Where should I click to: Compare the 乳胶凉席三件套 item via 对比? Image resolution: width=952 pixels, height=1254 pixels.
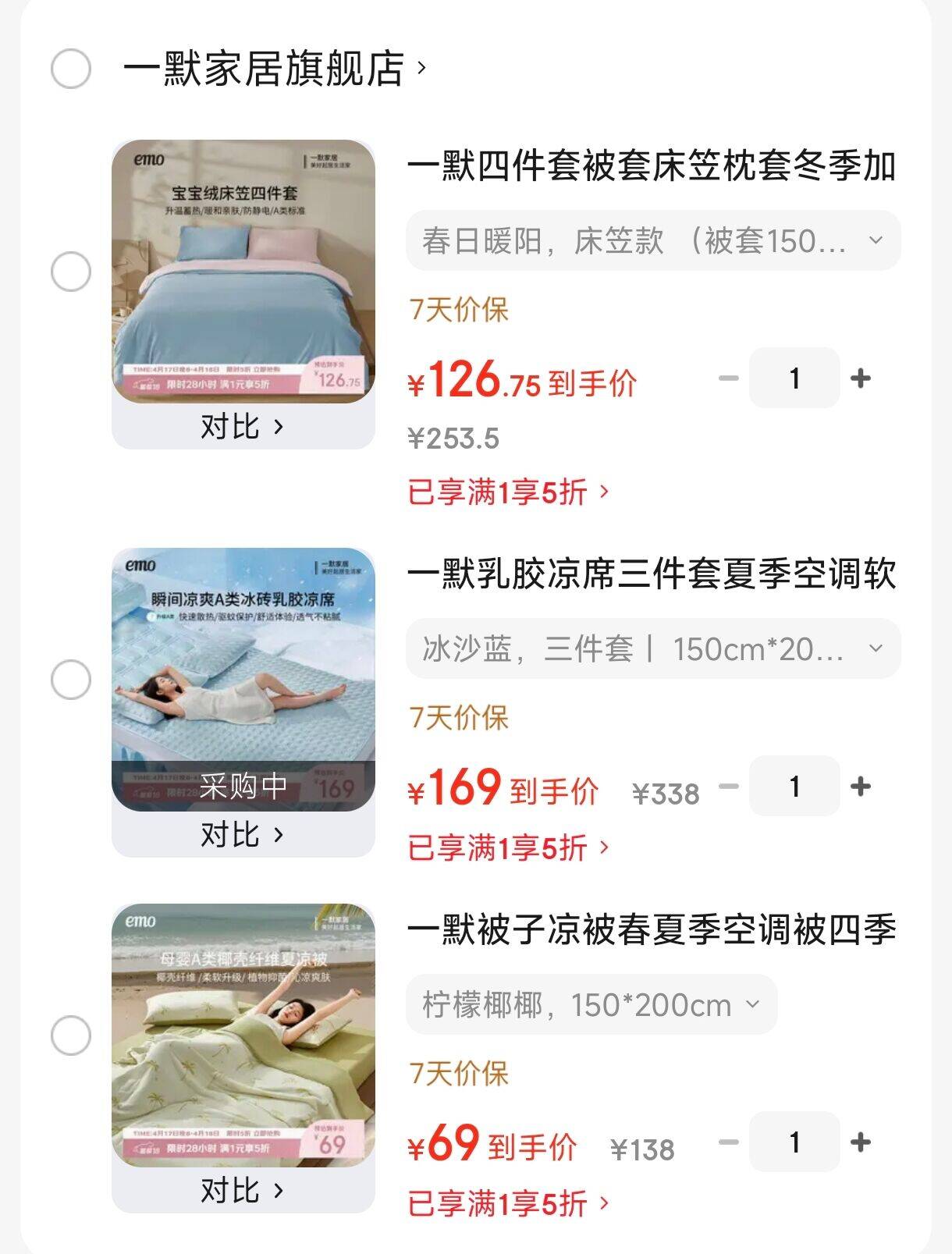tap(243, 835)
